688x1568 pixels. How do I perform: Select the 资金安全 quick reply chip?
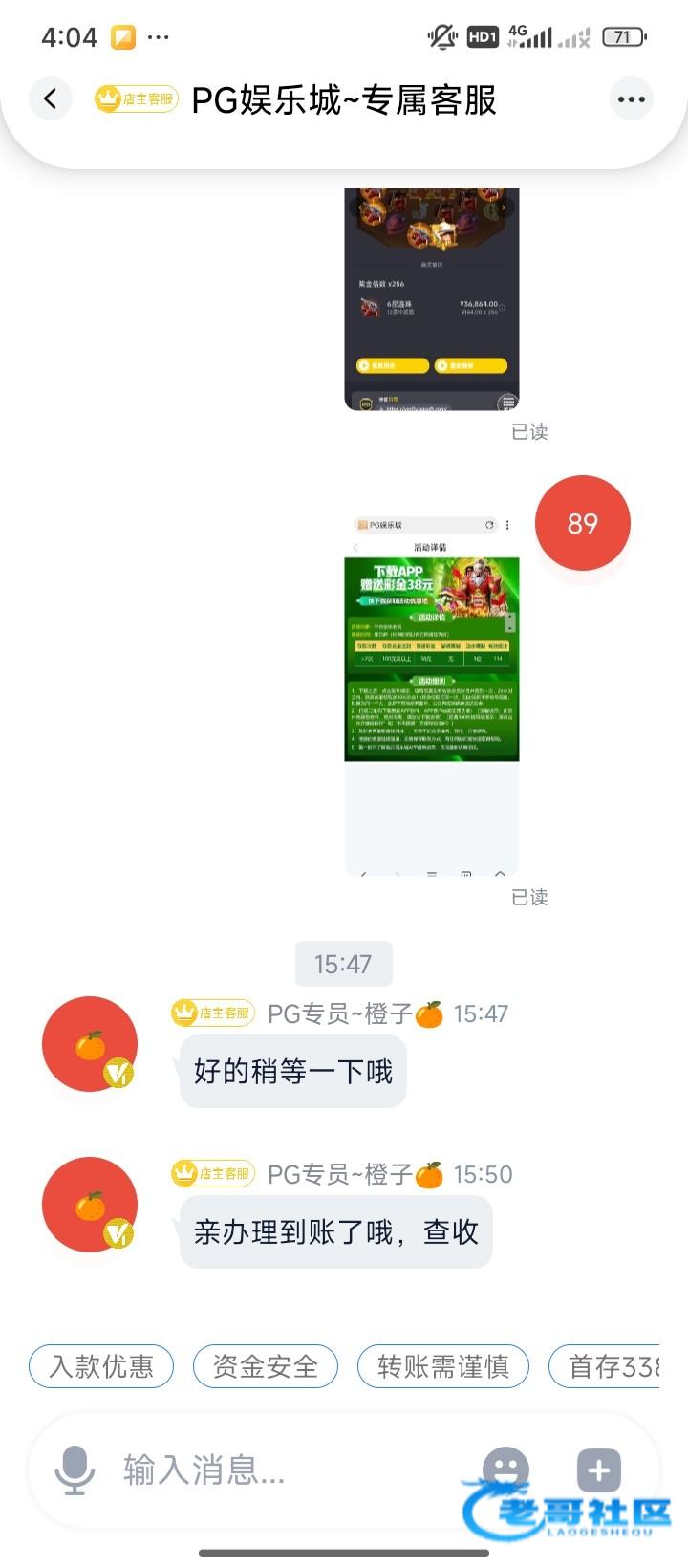[266, 1366]
